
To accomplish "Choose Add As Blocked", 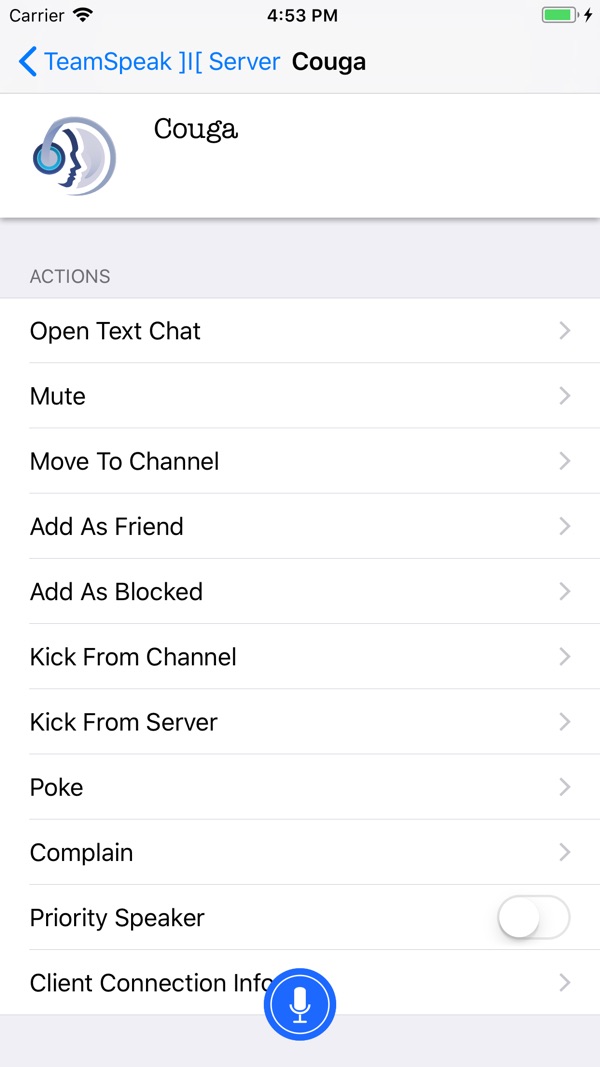I will (x=300, y=591).
